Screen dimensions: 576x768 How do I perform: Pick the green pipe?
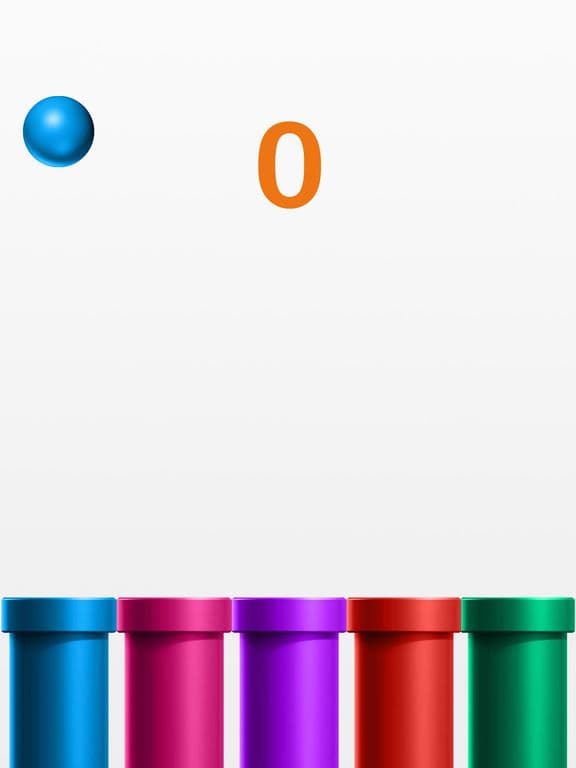[518, 682]
